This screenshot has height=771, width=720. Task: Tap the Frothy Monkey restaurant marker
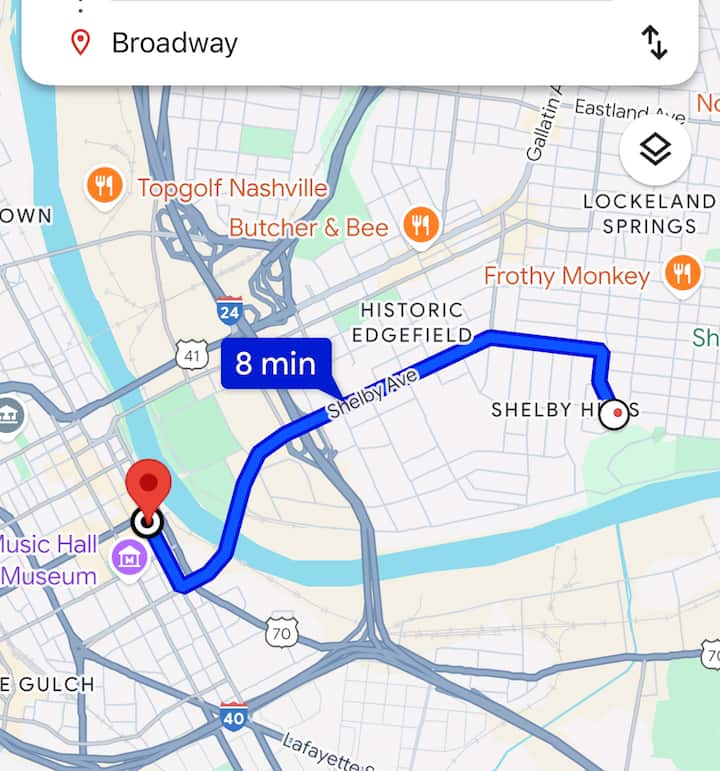point(682,274)
